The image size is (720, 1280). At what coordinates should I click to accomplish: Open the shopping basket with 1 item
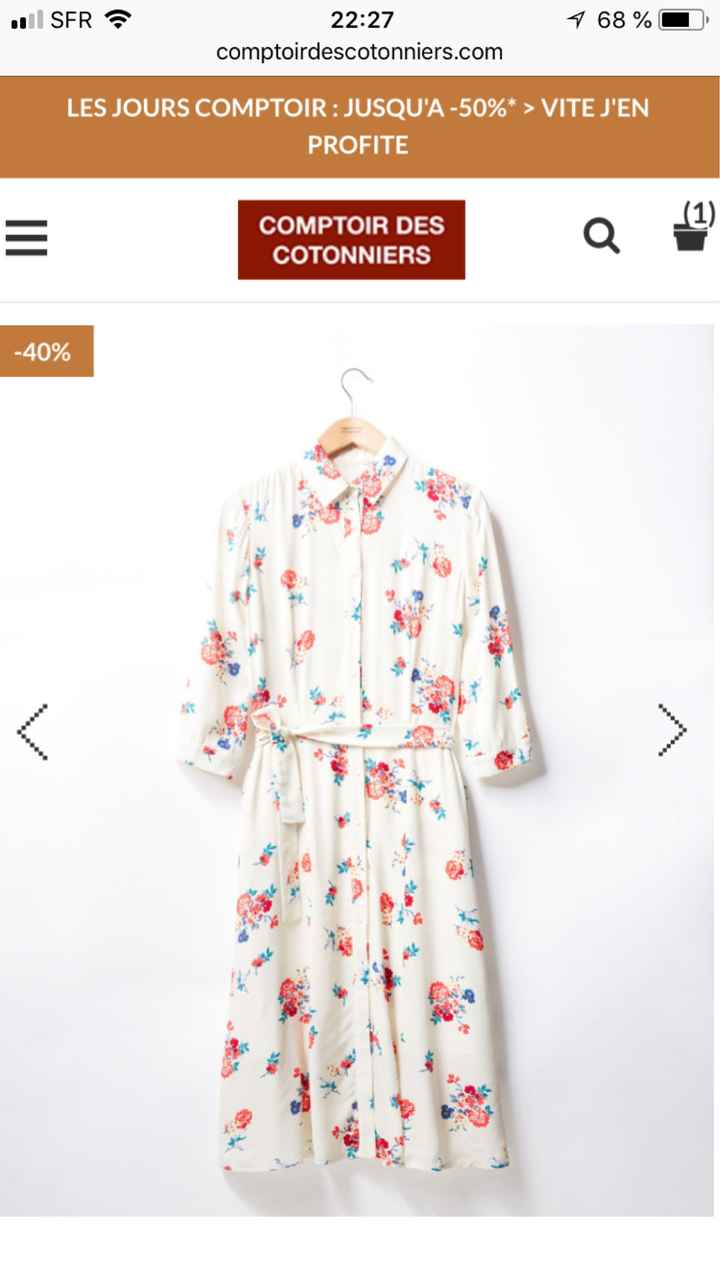[689, 240]
